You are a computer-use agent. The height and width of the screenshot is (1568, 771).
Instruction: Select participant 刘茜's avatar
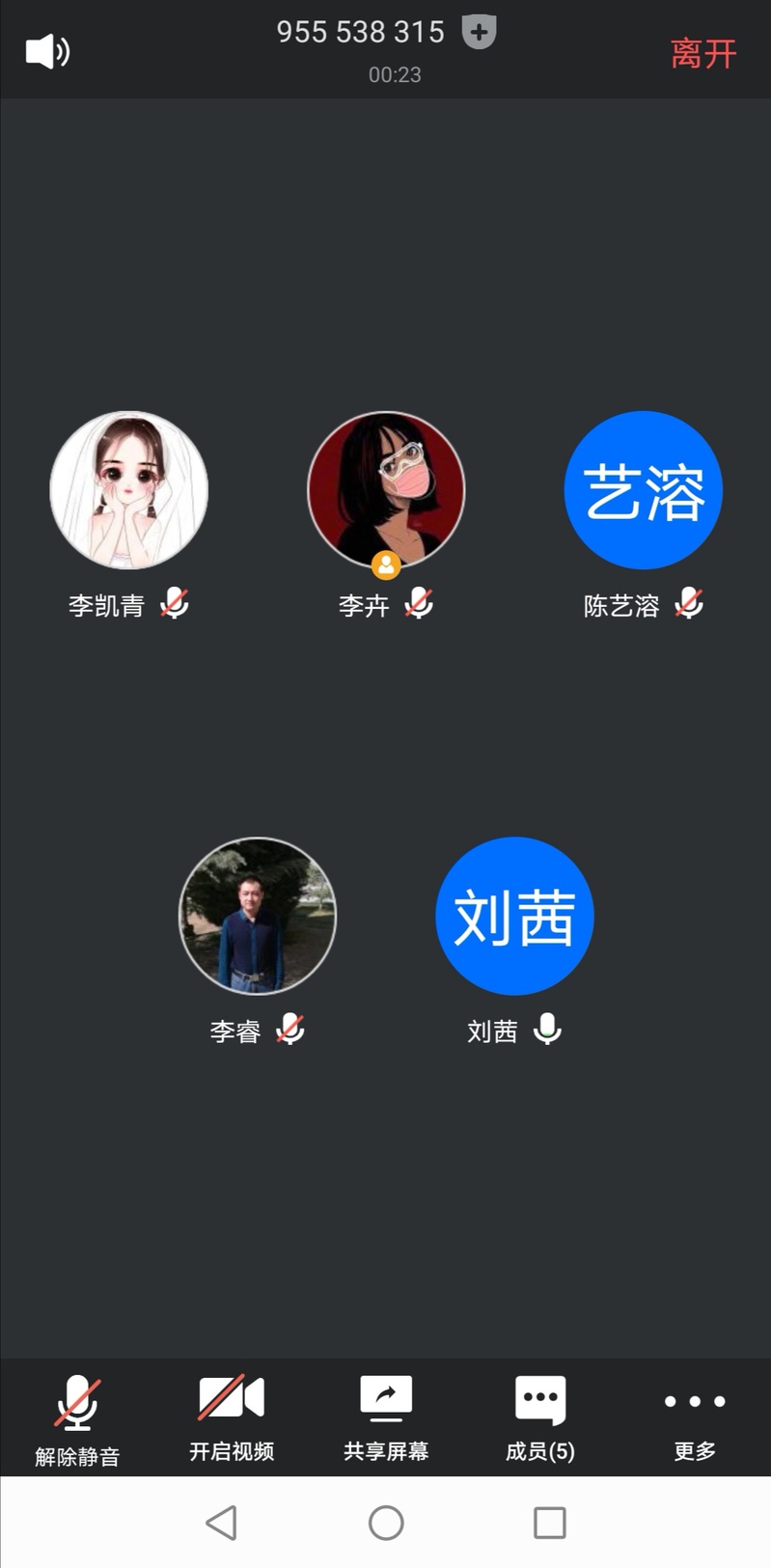[x=514, y=916]
